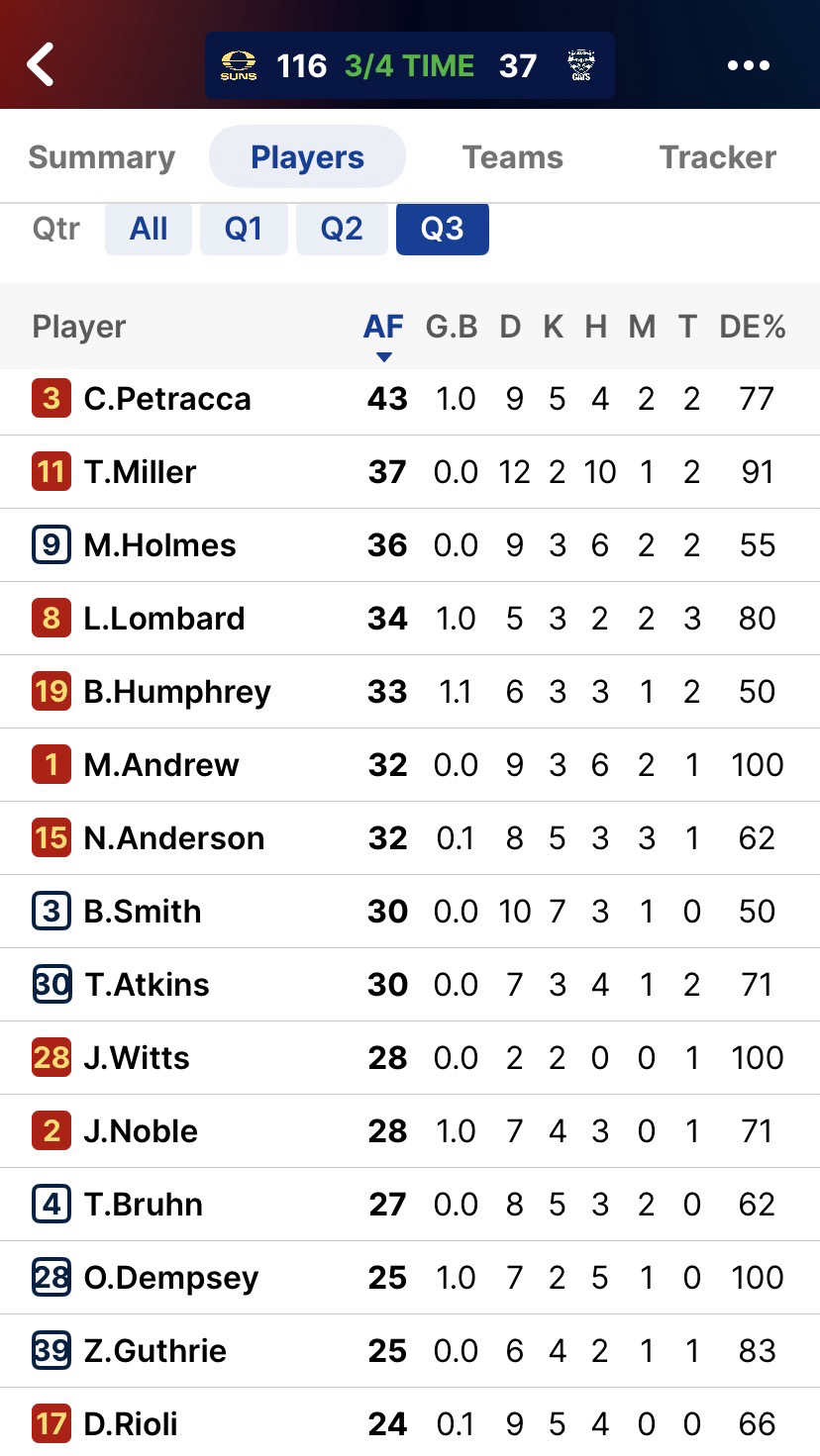Open L.Lombard's player row
Screen dimensions: 820x1456
(163, 619)
